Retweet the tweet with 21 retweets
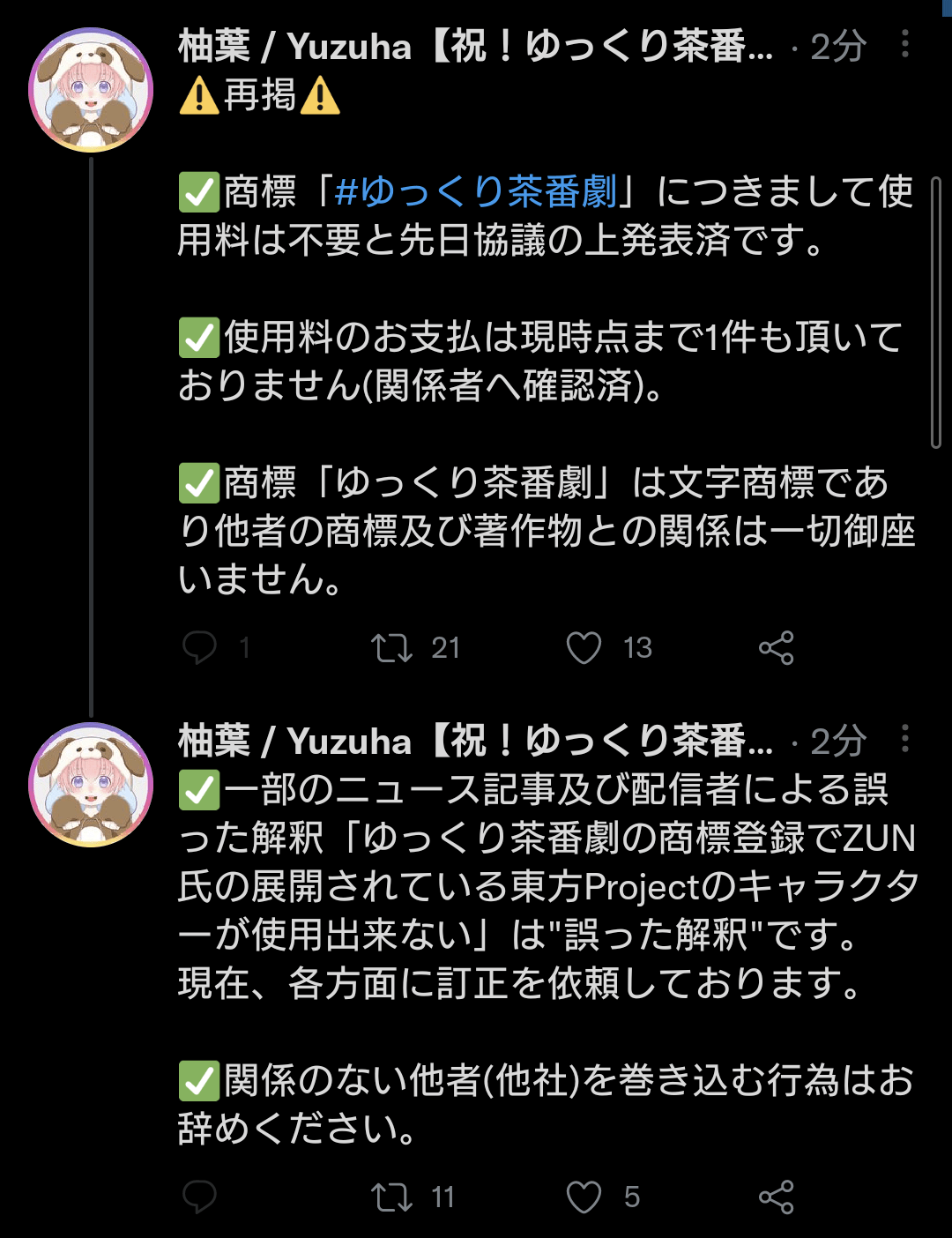Image resolution: width=952 pixels, height=1238 pixels. coord(391,648)
